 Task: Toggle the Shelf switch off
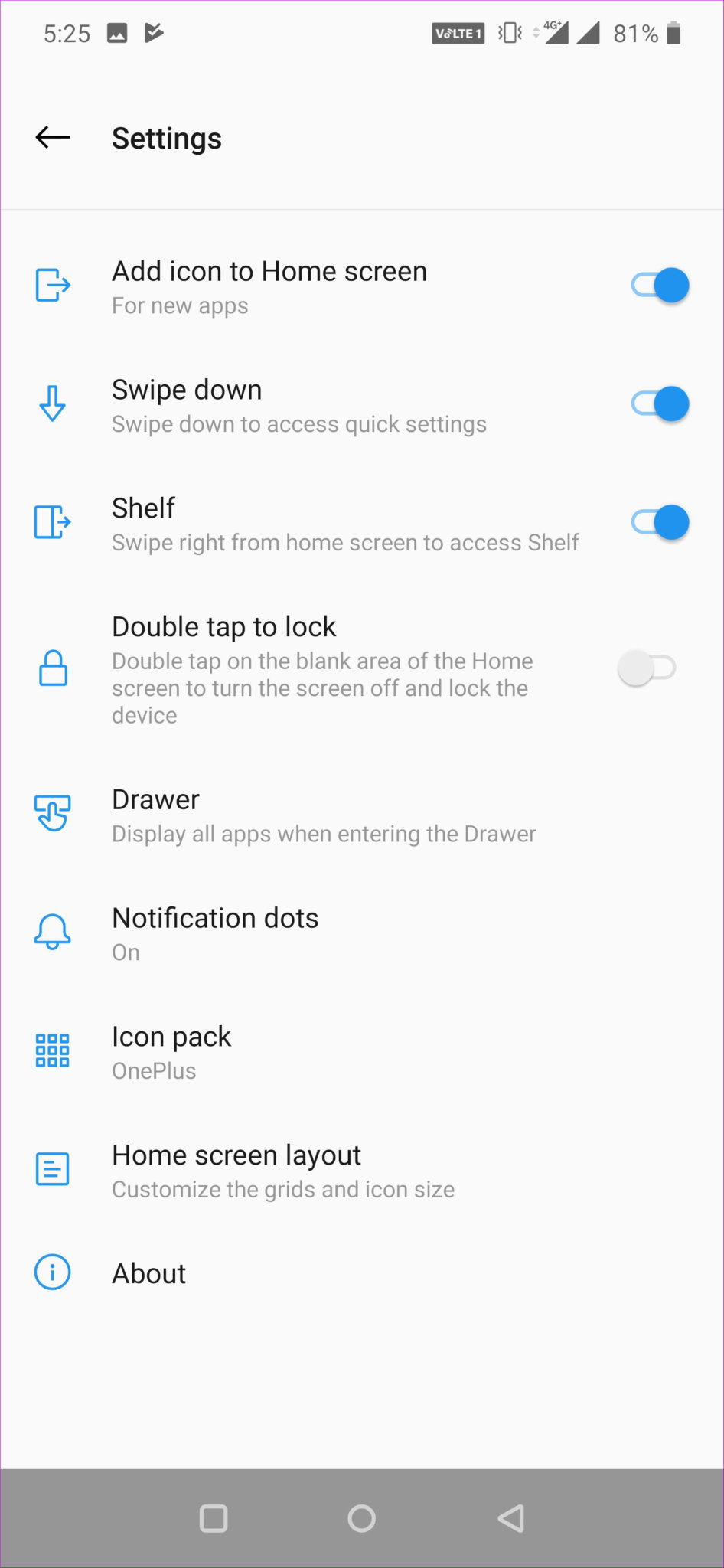659,522
